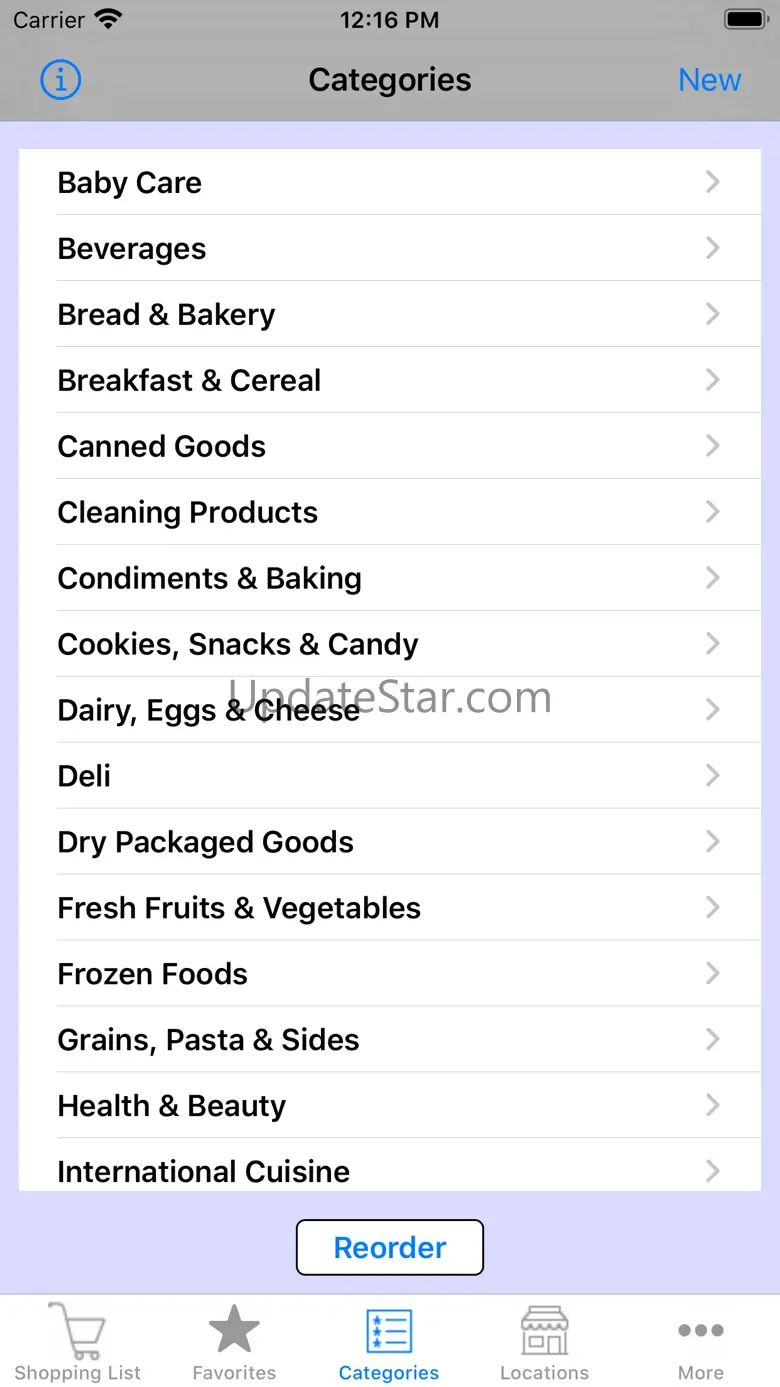Select the Beverages category

point(390,249)
